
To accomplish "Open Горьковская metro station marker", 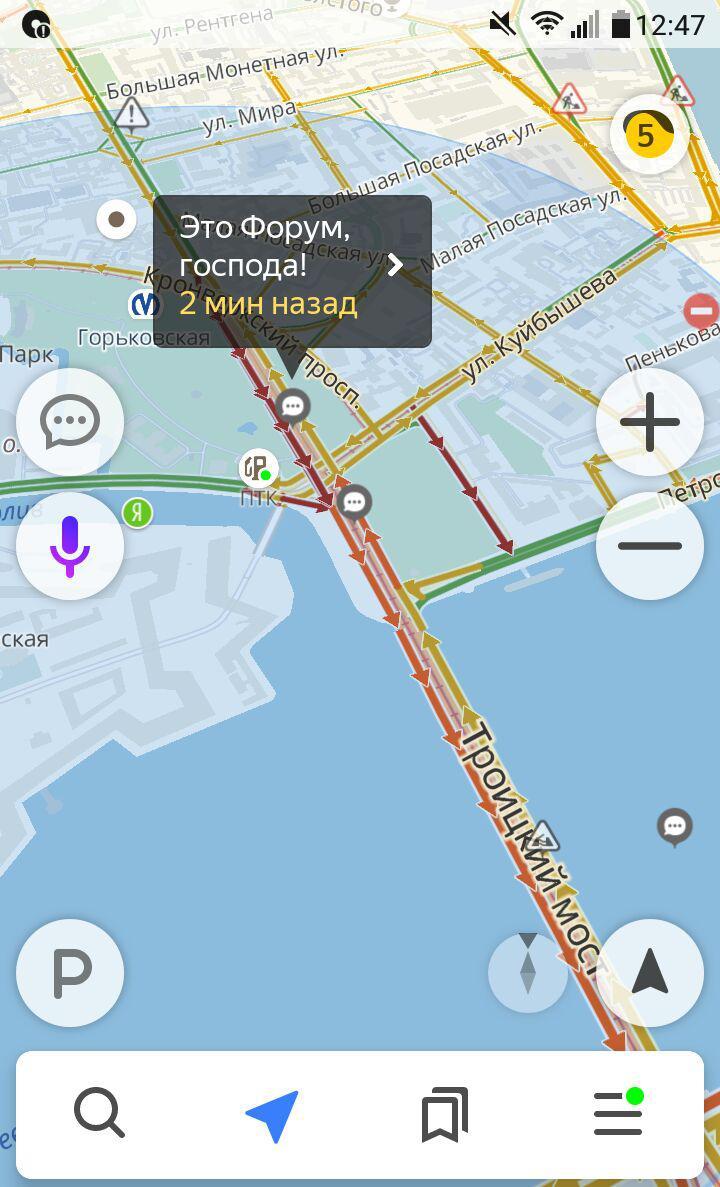I will tap(144, 305).
